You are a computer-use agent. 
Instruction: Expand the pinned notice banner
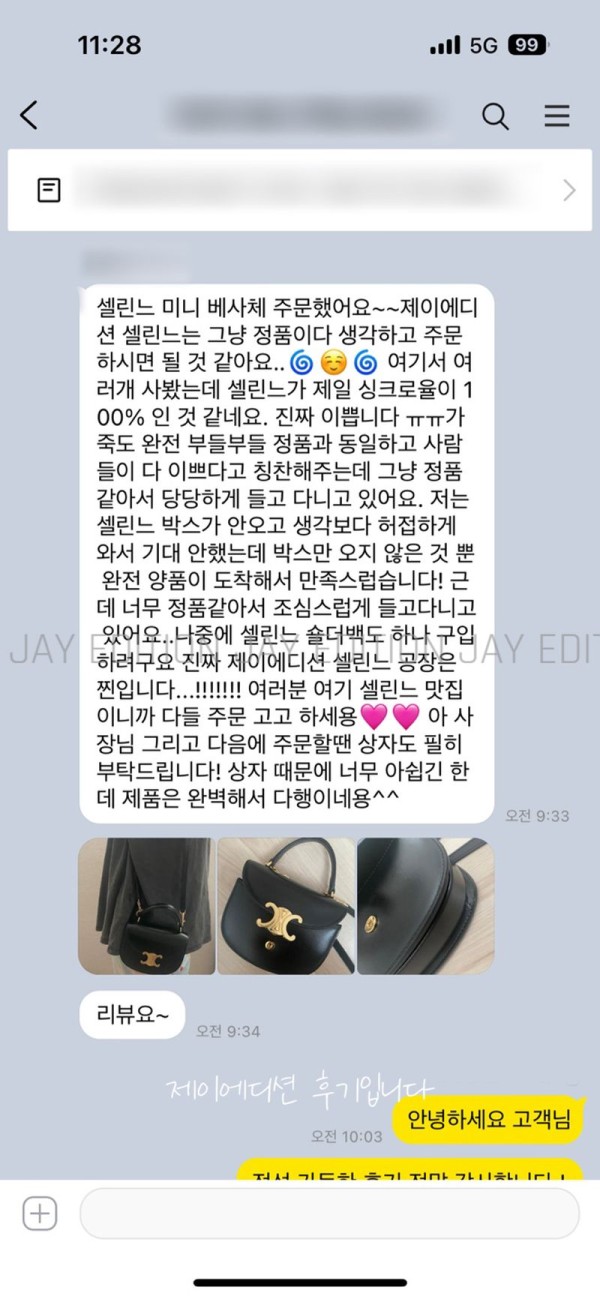pyautogui.click(x=569, y=190)
